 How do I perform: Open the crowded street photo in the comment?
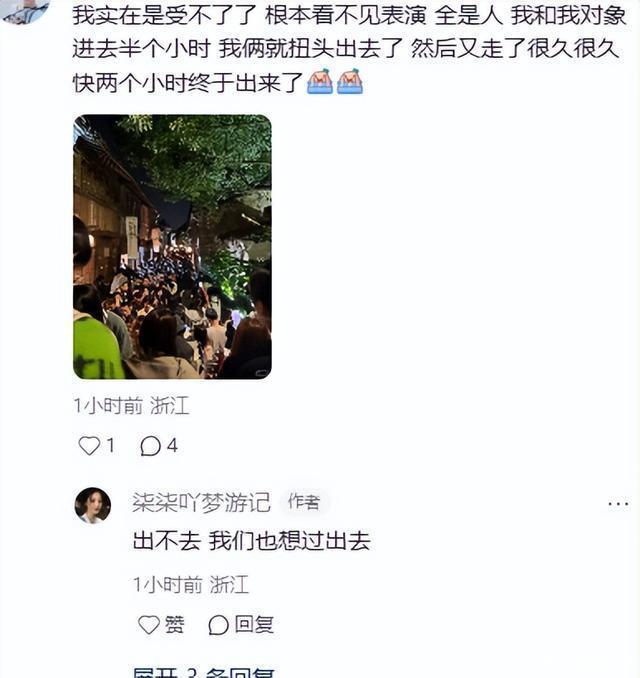pyautogui.click(x=172, y=246)
